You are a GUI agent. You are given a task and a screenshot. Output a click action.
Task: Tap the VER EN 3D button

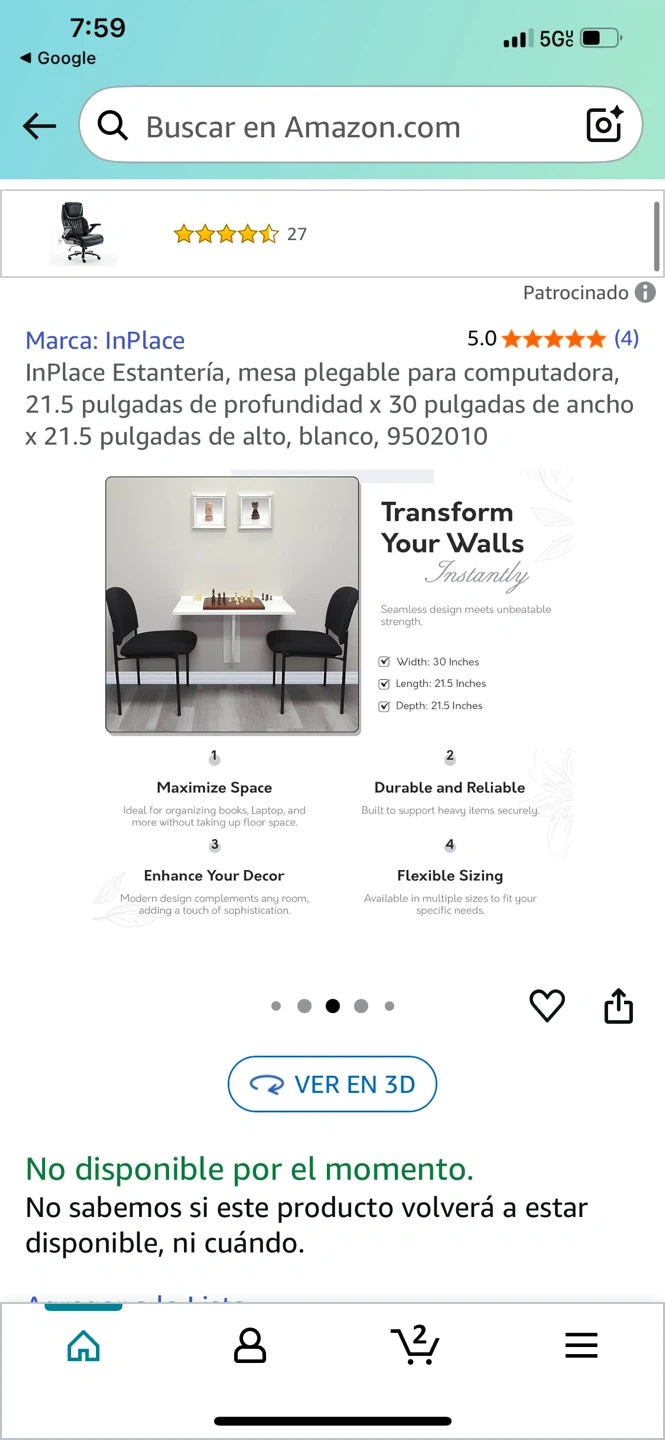[332, 1085]
